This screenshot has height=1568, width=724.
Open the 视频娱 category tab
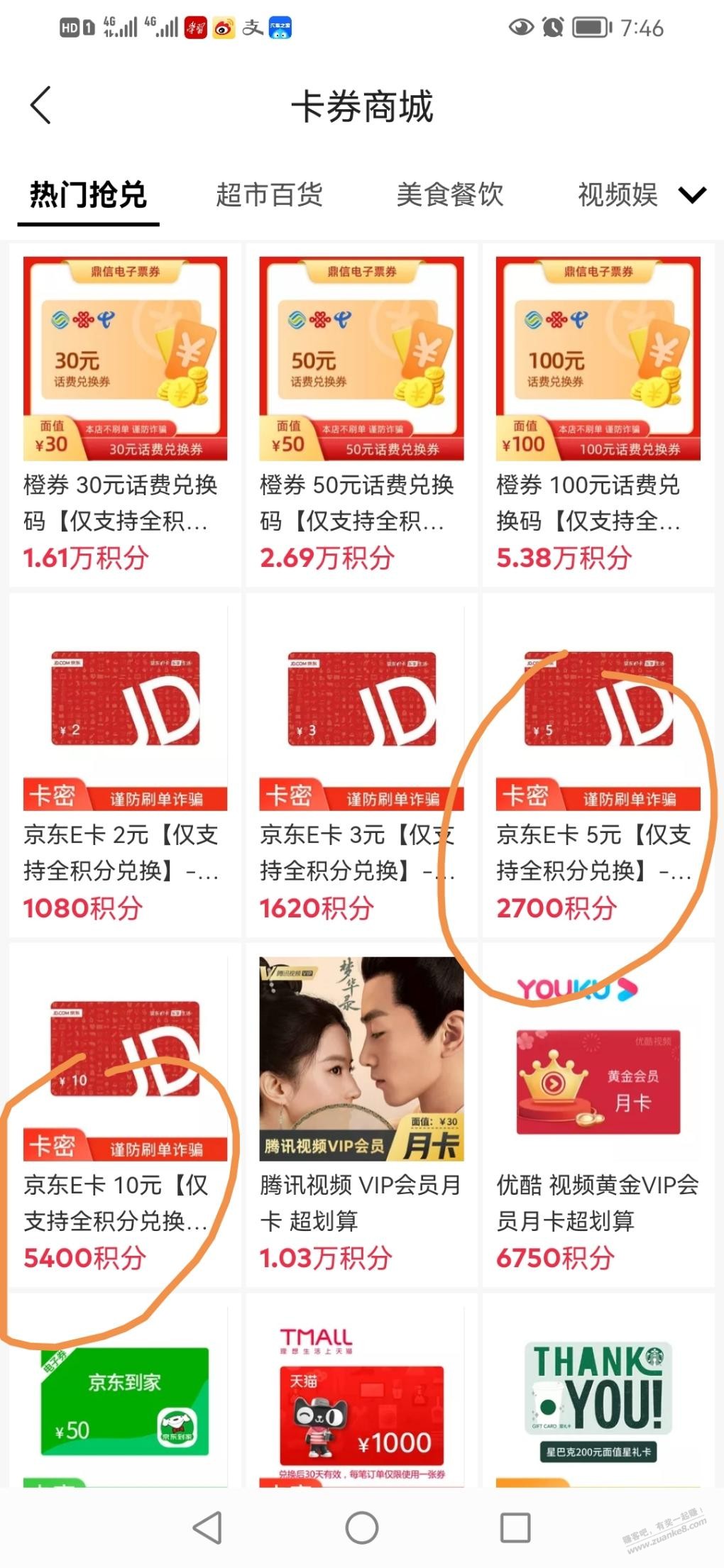(x=618, y=195)
